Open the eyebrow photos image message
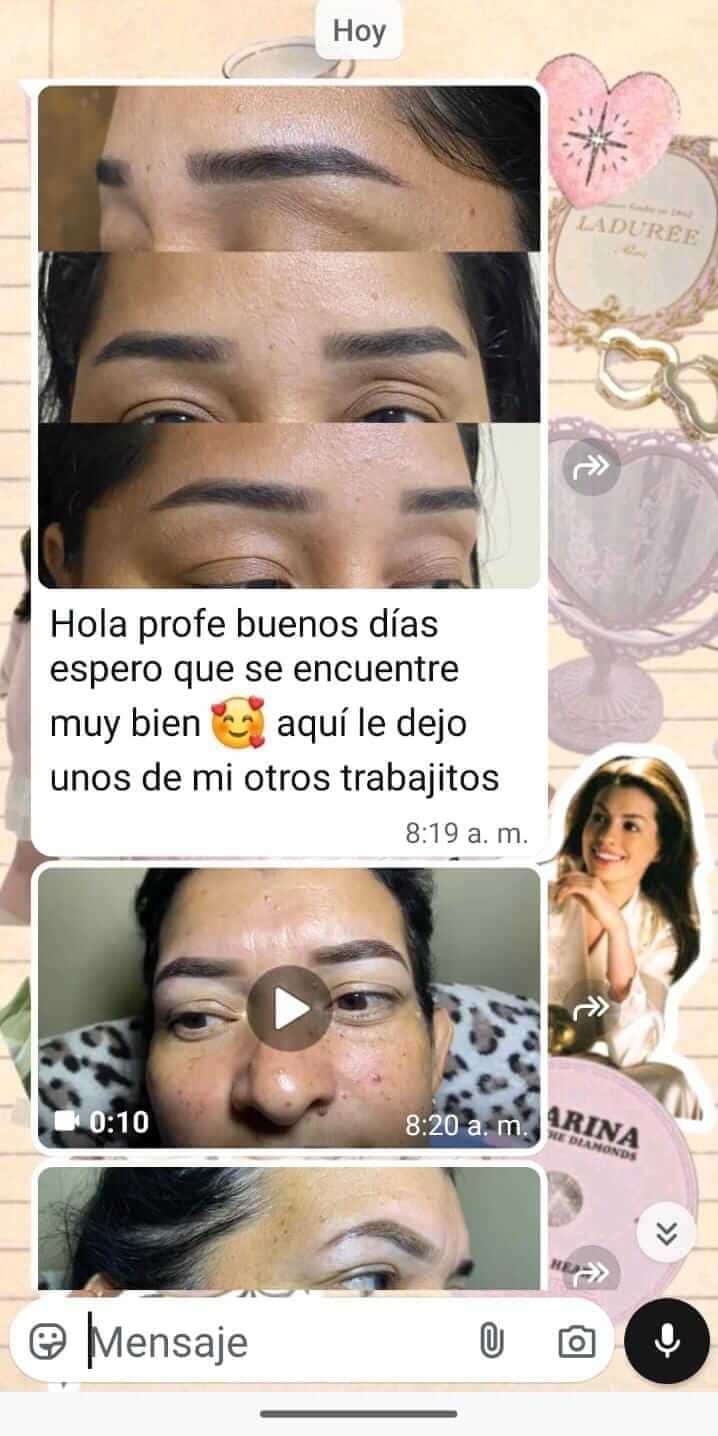Screen dimensions: 718x1436 click(x=289, y=336)
